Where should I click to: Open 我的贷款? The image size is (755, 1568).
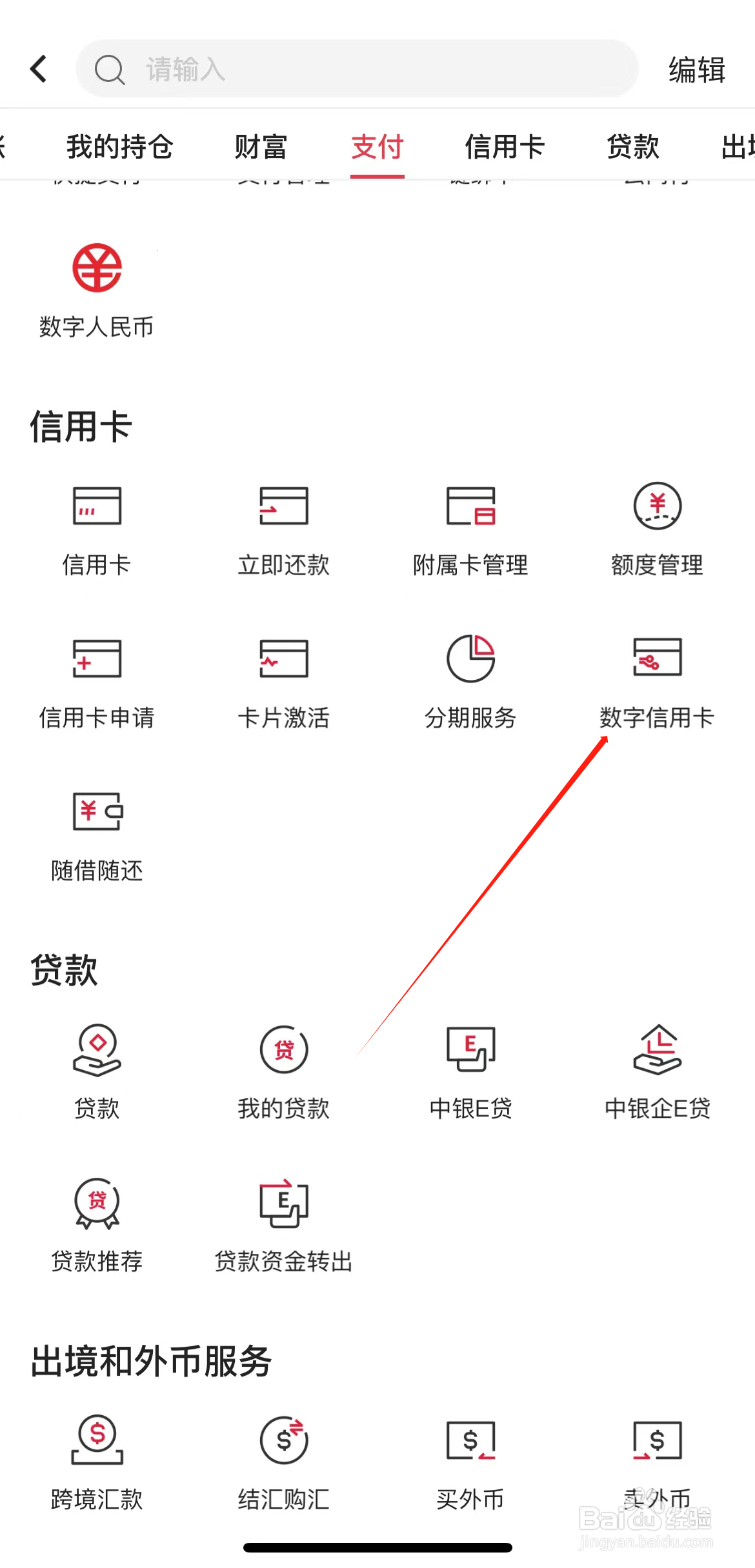tap(284, 1051)
